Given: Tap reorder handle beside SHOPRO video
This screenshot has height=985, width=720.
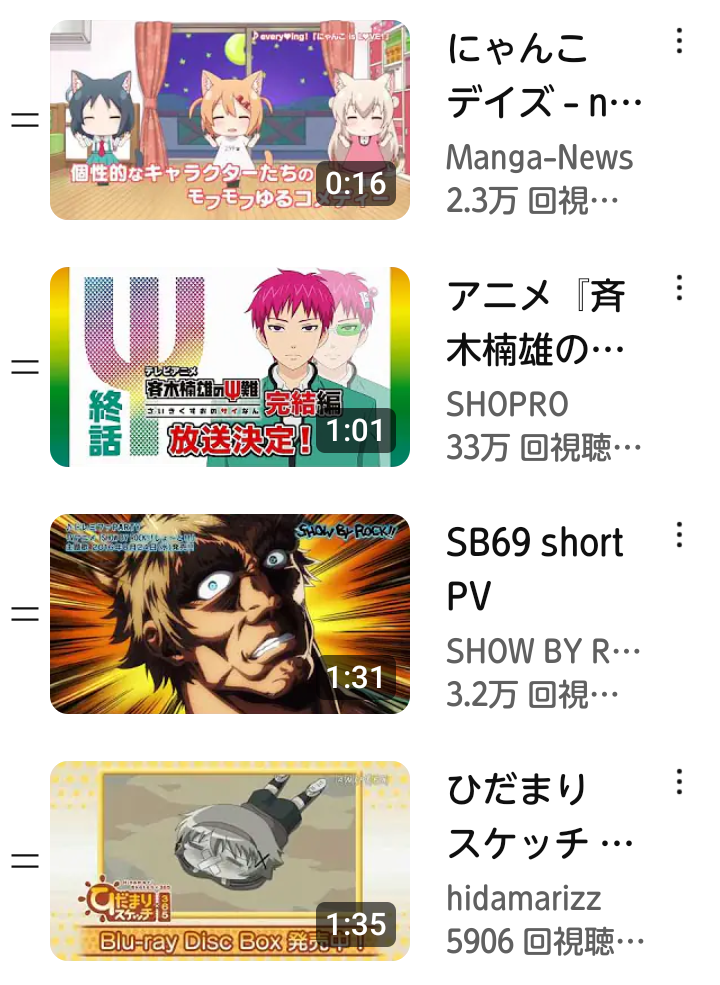Looking at the screenshot, I should click(24, 367).
